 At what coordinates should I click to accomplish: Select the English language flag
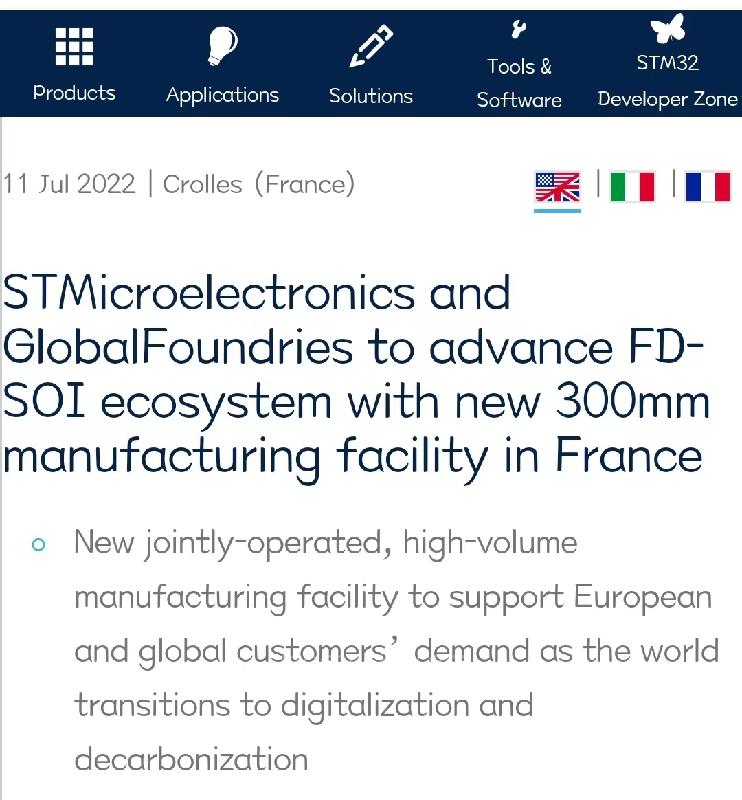(x=557, y=187)
